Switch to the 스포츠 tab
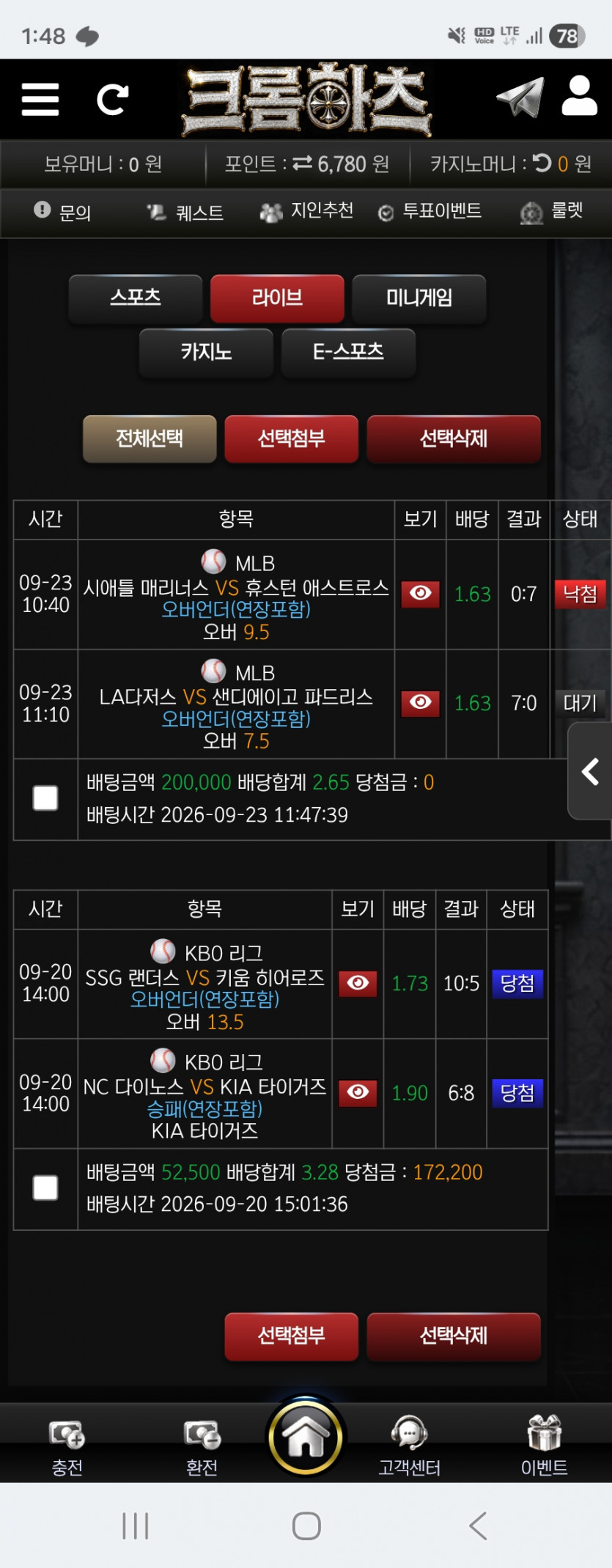 pyautogui.click(x=136, y=298)
